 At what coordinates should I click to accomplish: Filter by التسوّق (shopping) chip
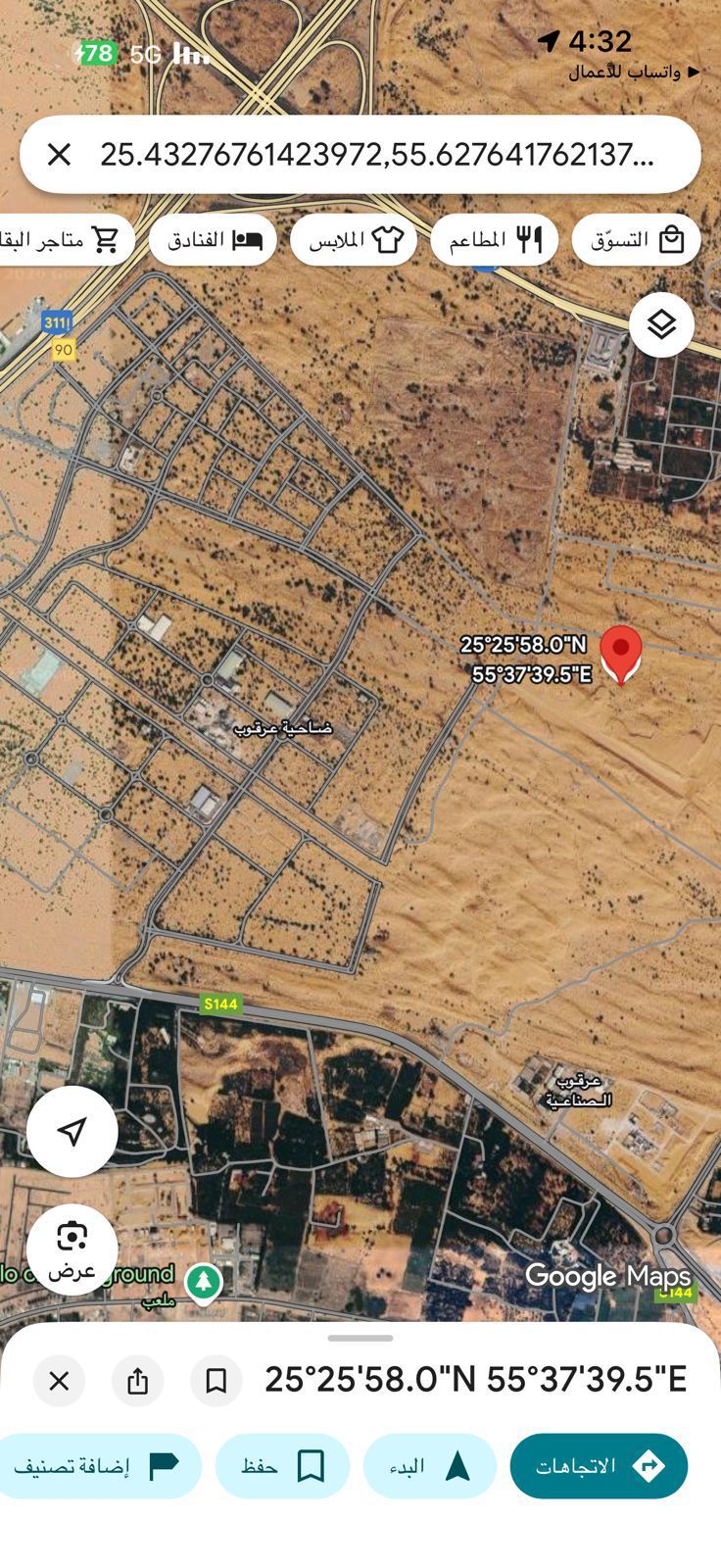coord(636,240)
